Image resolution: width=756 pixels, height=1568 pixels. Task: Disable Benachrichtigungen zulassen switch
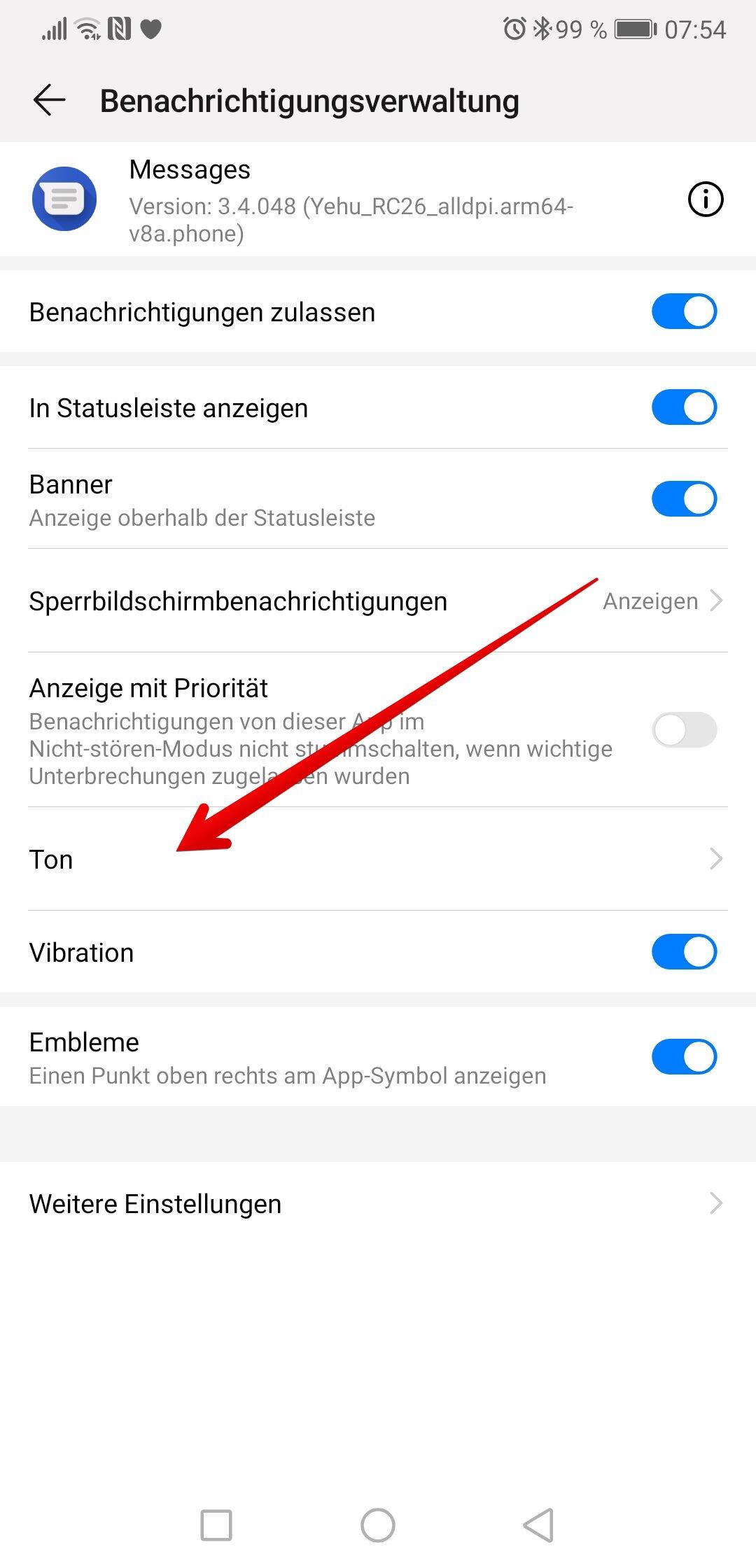tap(684, 311)
